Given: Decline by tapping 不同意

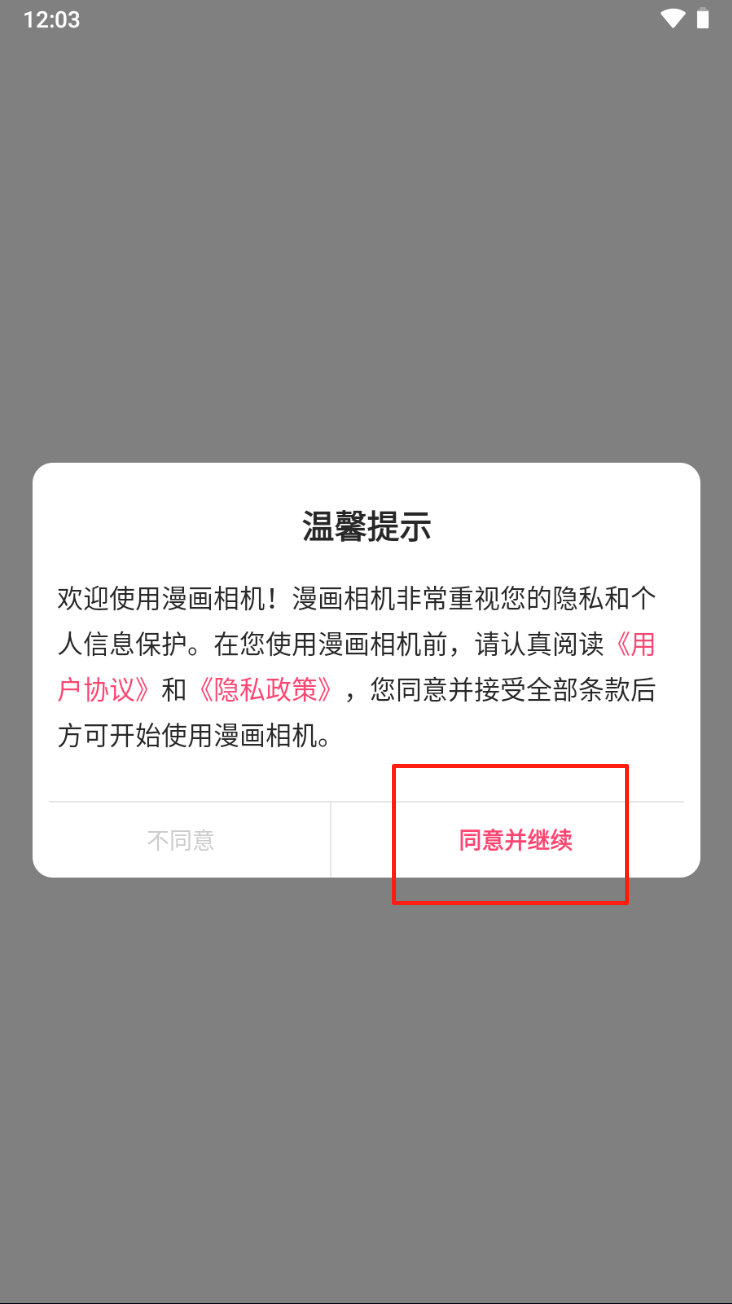Looking at the screenshot, I should pyautogui.click(x=181, y=840).
